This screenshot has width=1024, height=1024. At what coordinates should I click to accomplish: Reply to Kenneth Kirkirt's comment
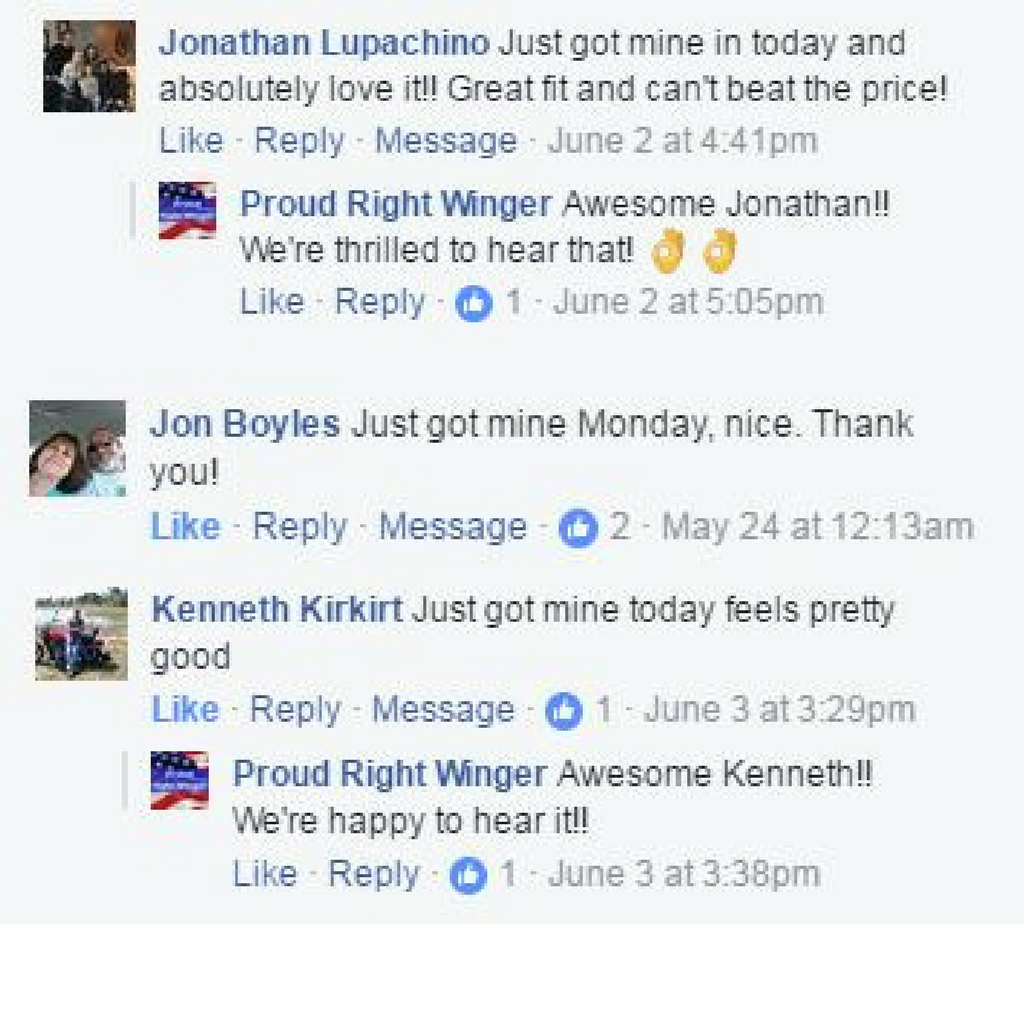coord(295,710)
